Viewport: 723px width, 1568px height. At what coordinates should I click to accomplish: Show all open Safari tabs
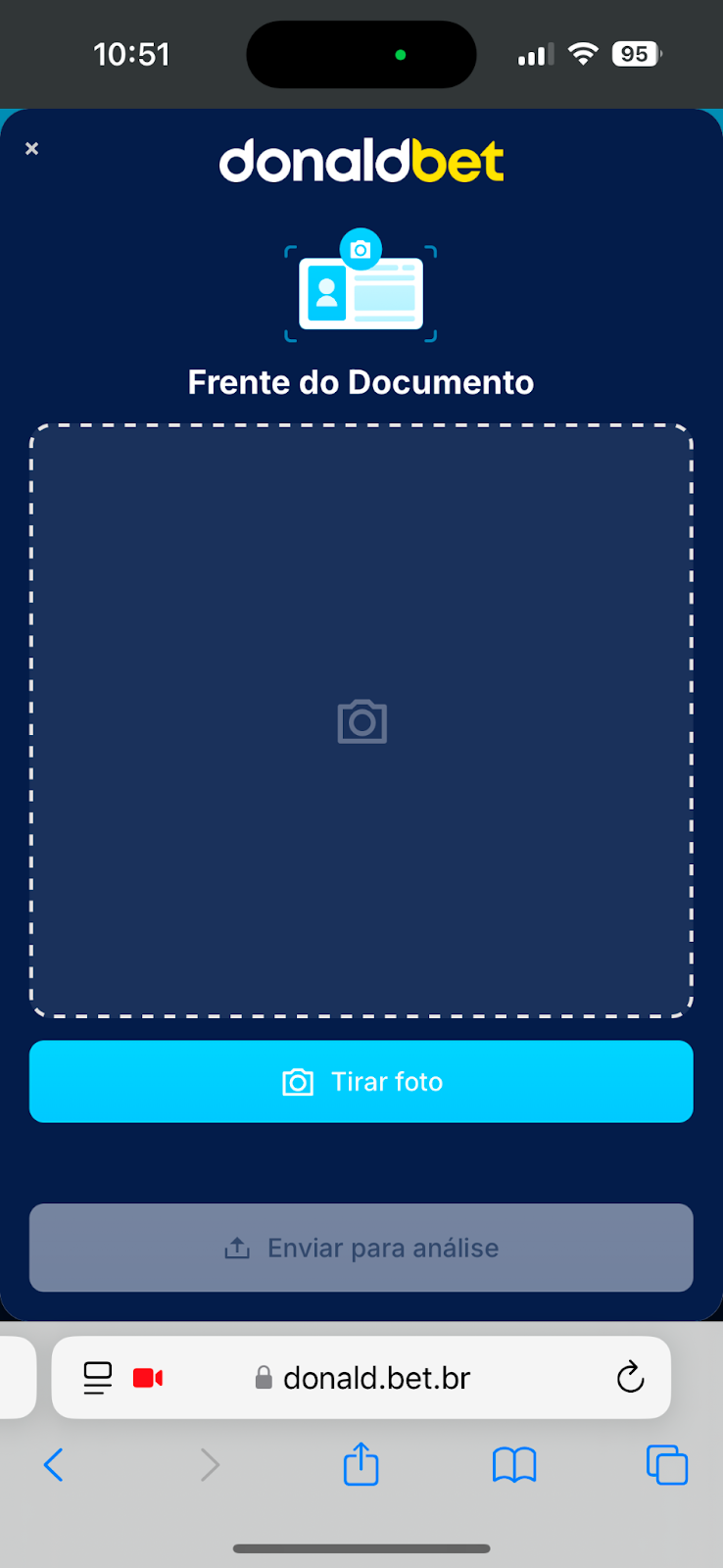click(x=667, y=1465)
